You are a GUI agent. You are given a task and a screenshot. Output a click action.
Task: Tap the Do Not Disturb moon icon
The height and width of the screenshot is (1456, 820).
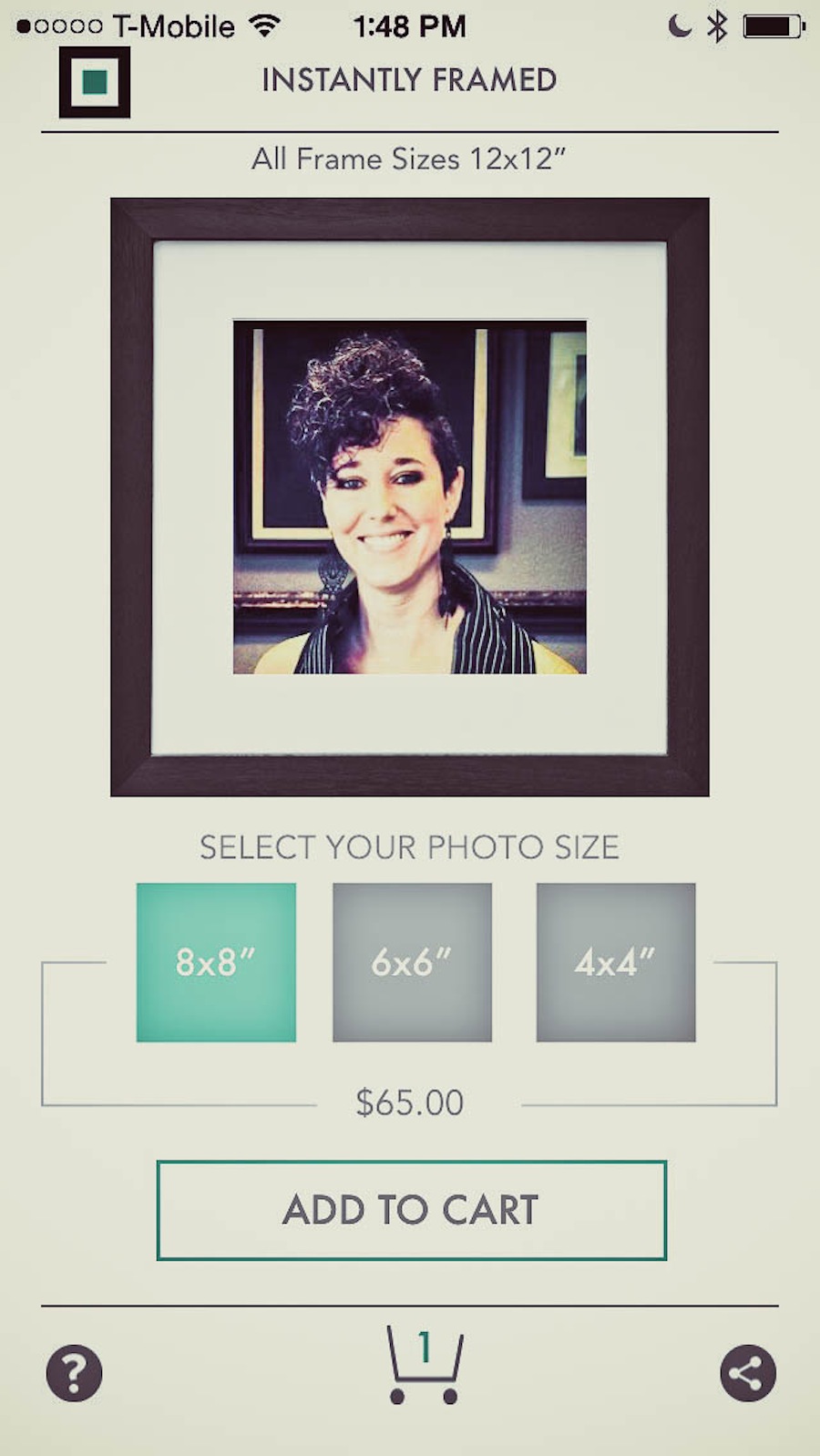(x=678, y=25)
